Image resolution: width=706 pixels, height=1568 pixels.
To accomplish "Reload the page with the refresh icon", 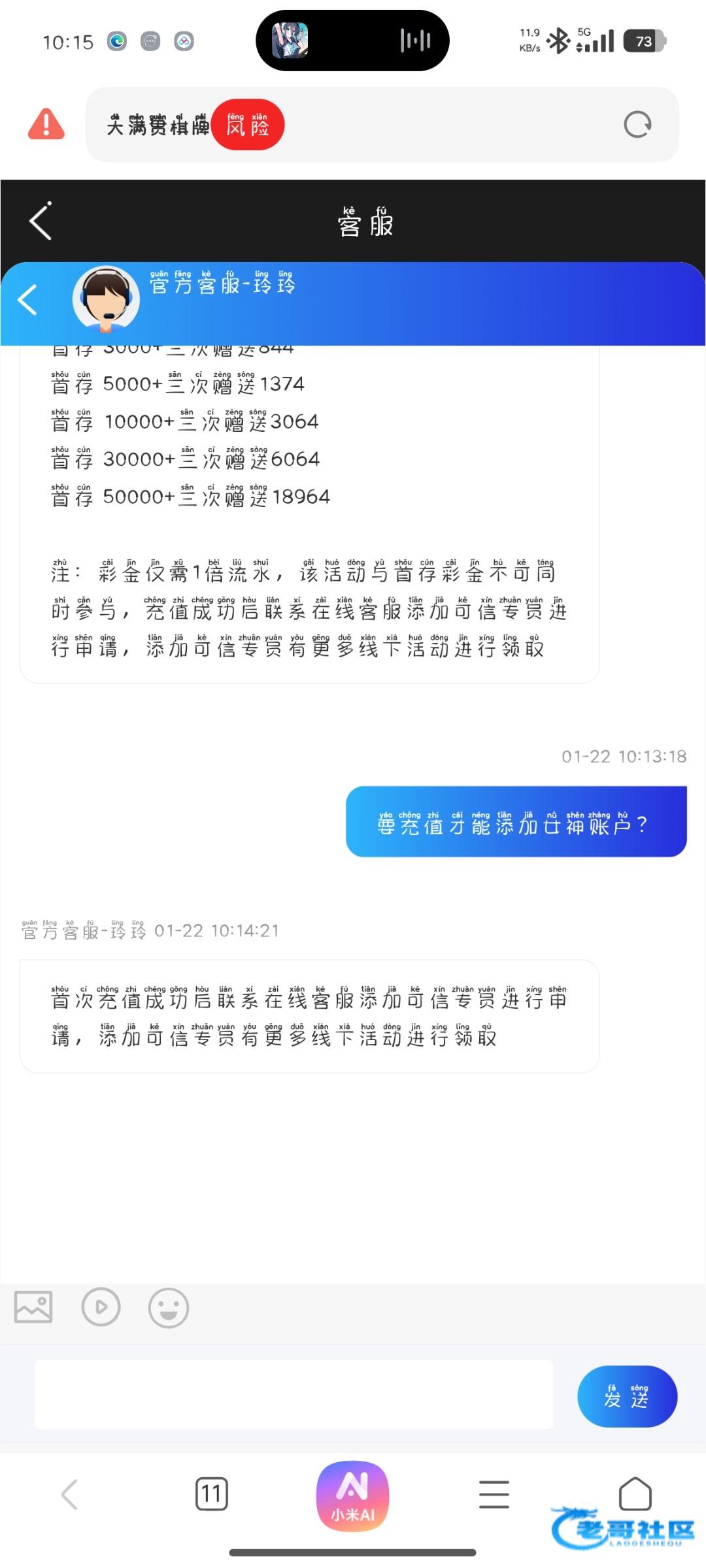I will pyautogui.click(x=637, y=124).
